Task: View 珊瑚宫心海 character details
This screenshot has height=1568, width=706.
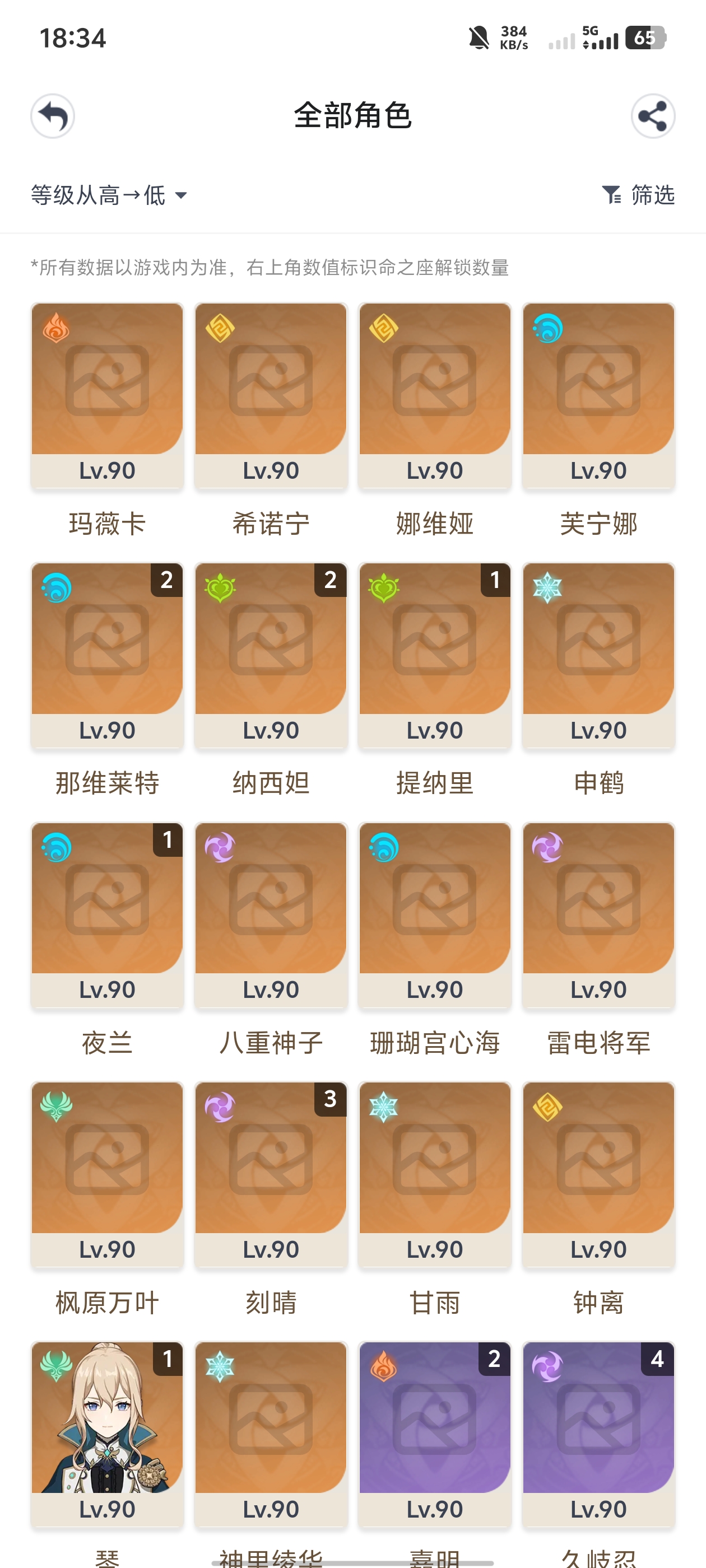Action: (434, 915)
